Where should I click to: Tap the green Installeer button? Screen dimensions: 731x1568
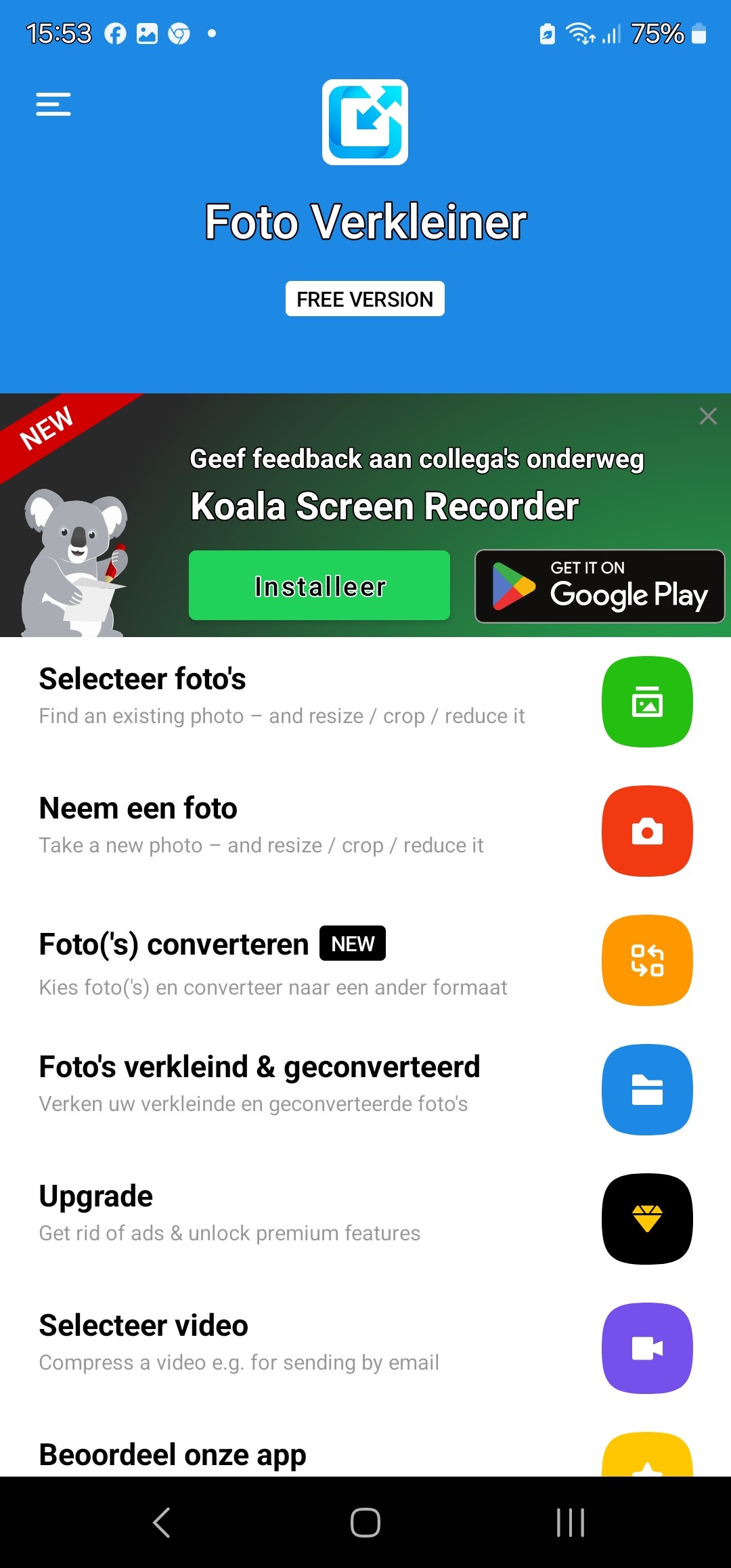point(319,586)
